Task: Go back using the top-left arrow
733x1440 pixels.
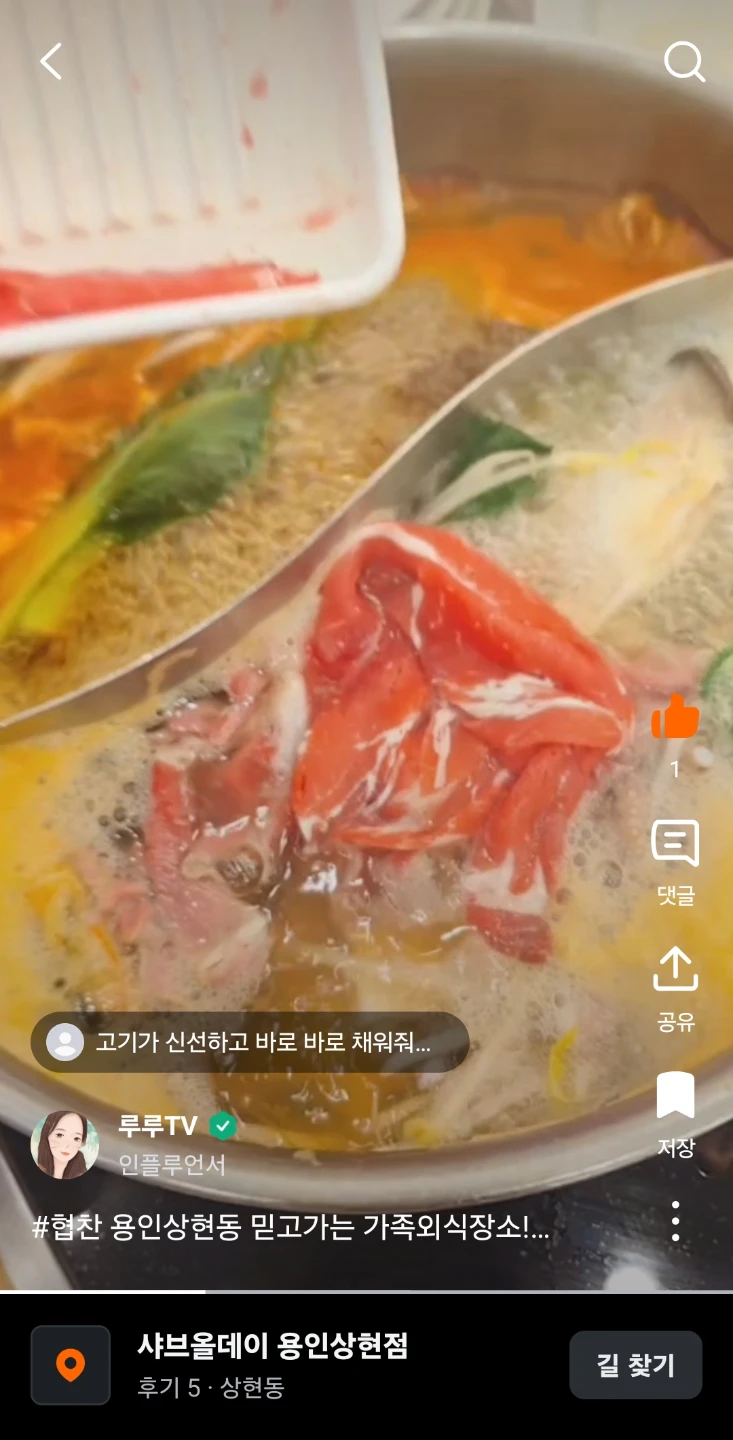Action: [x=51, y=62]
